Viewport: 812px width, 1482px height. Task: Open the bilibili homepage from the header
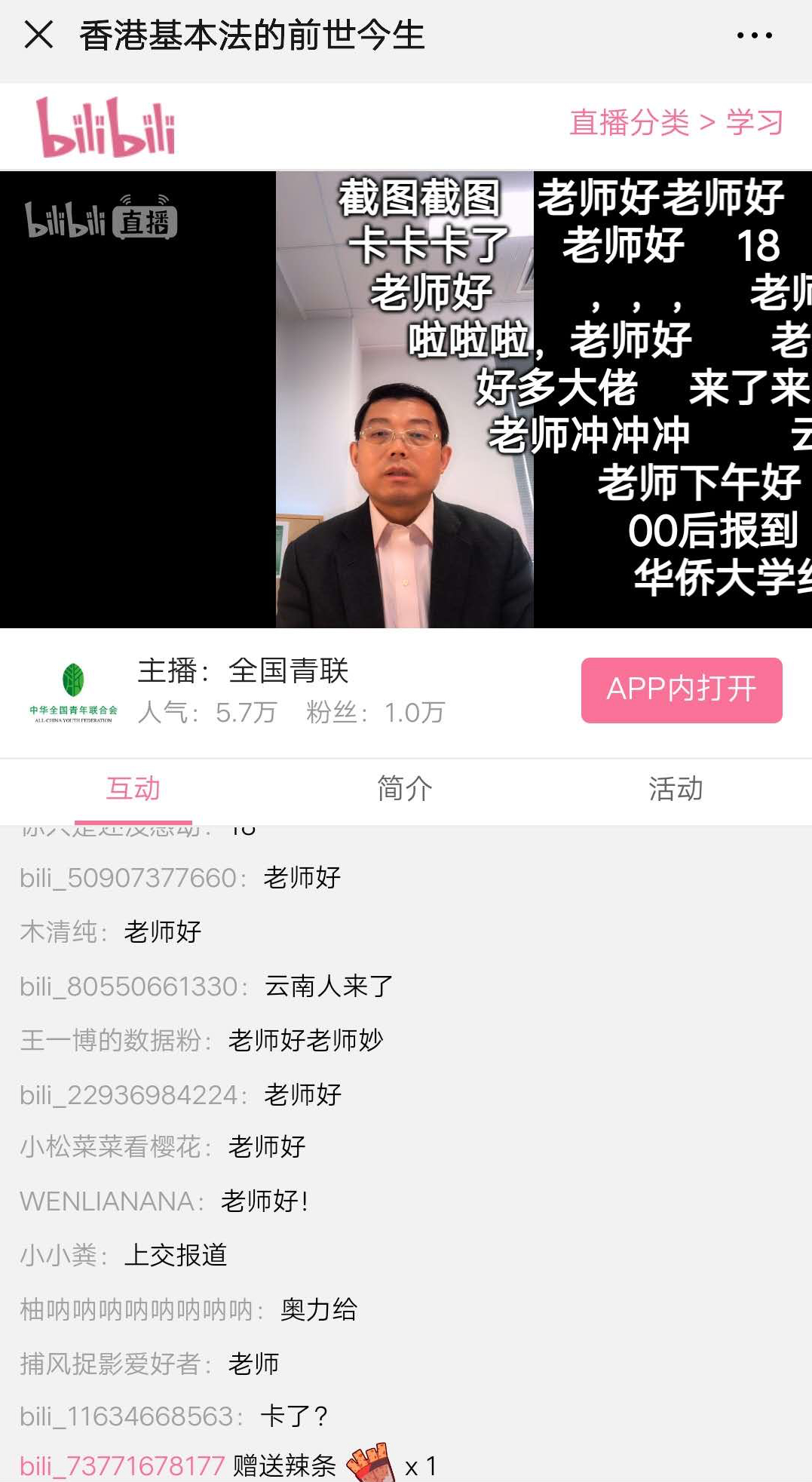(x=106, y=127)
